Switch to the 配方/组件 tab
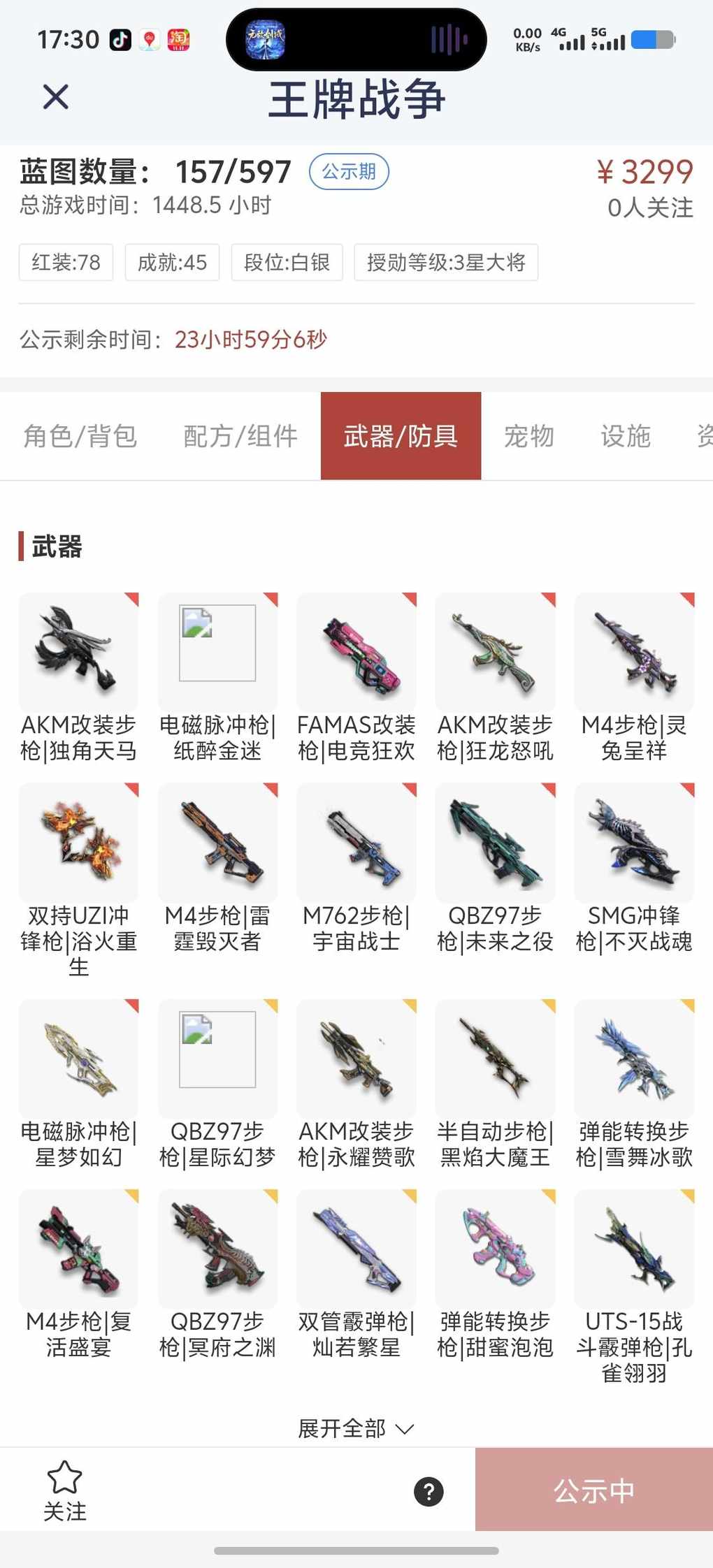The height and width of the screenshot is (1568, 713). click(x=240, y=436)
